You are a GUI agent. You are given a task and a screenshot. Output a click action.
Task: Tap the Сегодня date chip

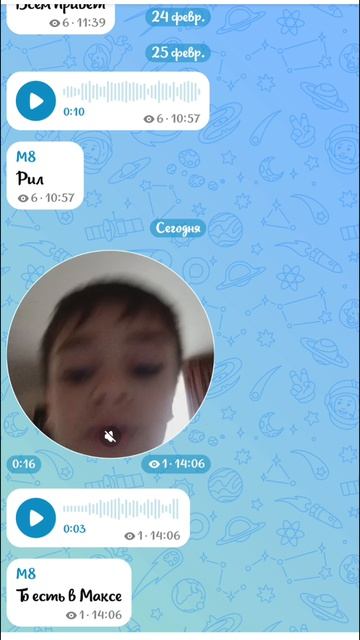coord(180,228)
